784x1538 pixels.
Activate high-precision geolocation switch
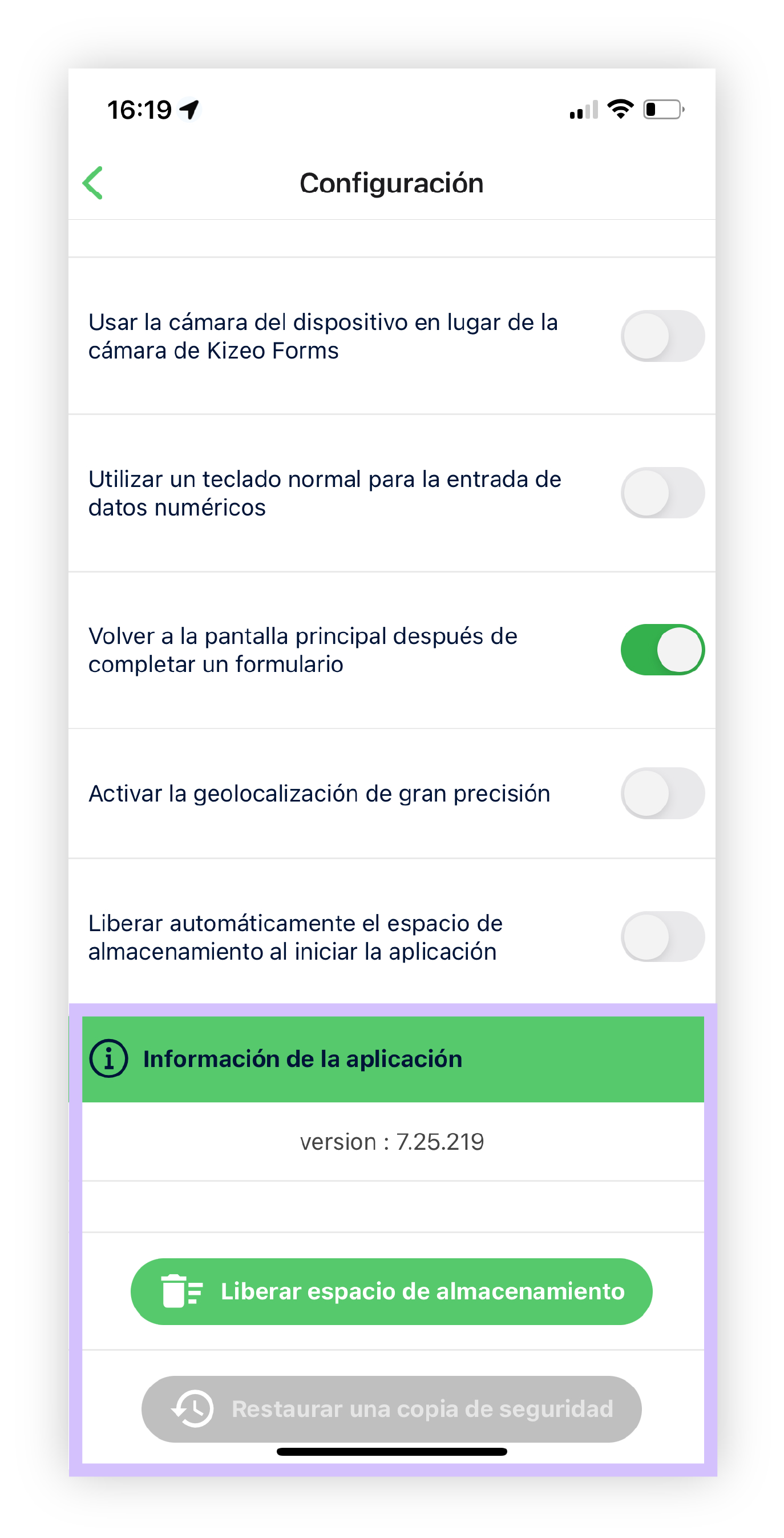click(x=662, y=794)
